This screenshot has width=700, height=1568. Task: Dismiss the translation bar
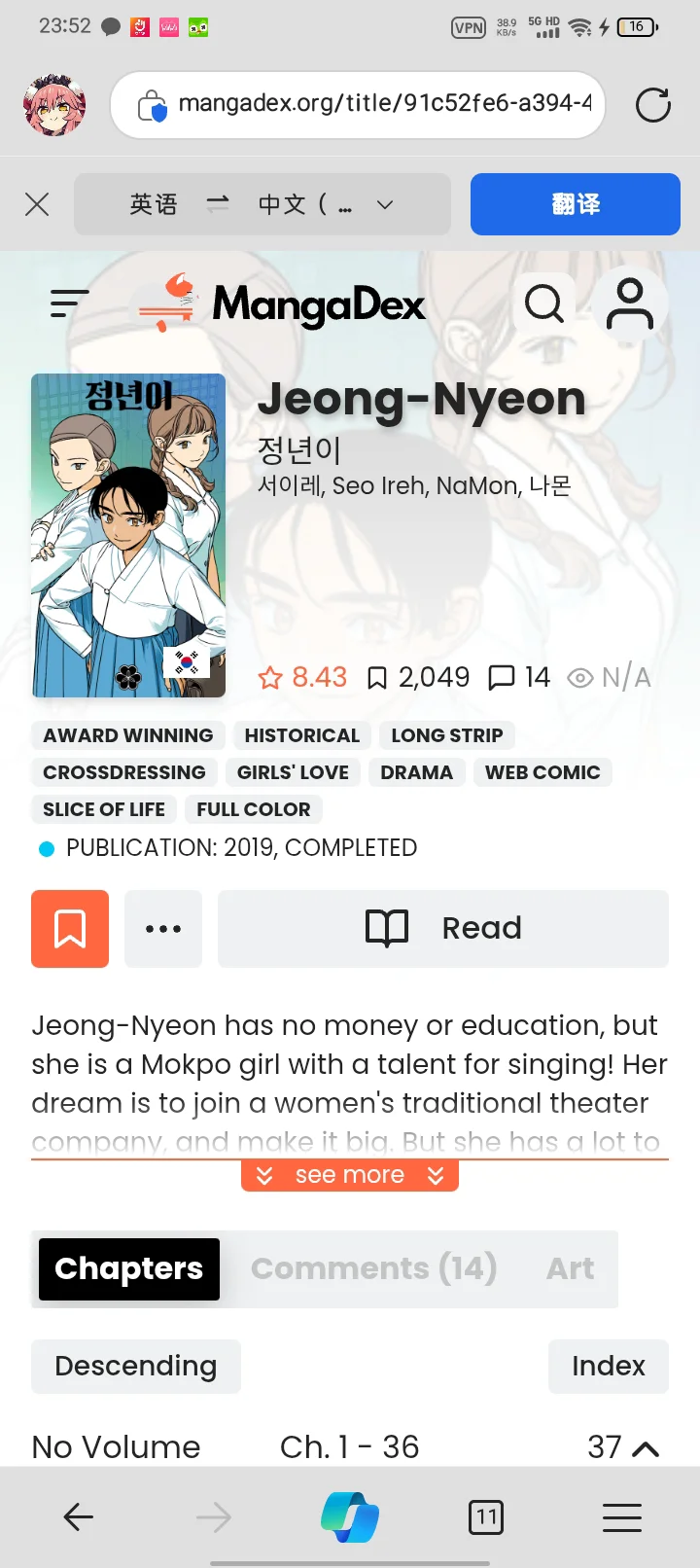pos(37,204)
